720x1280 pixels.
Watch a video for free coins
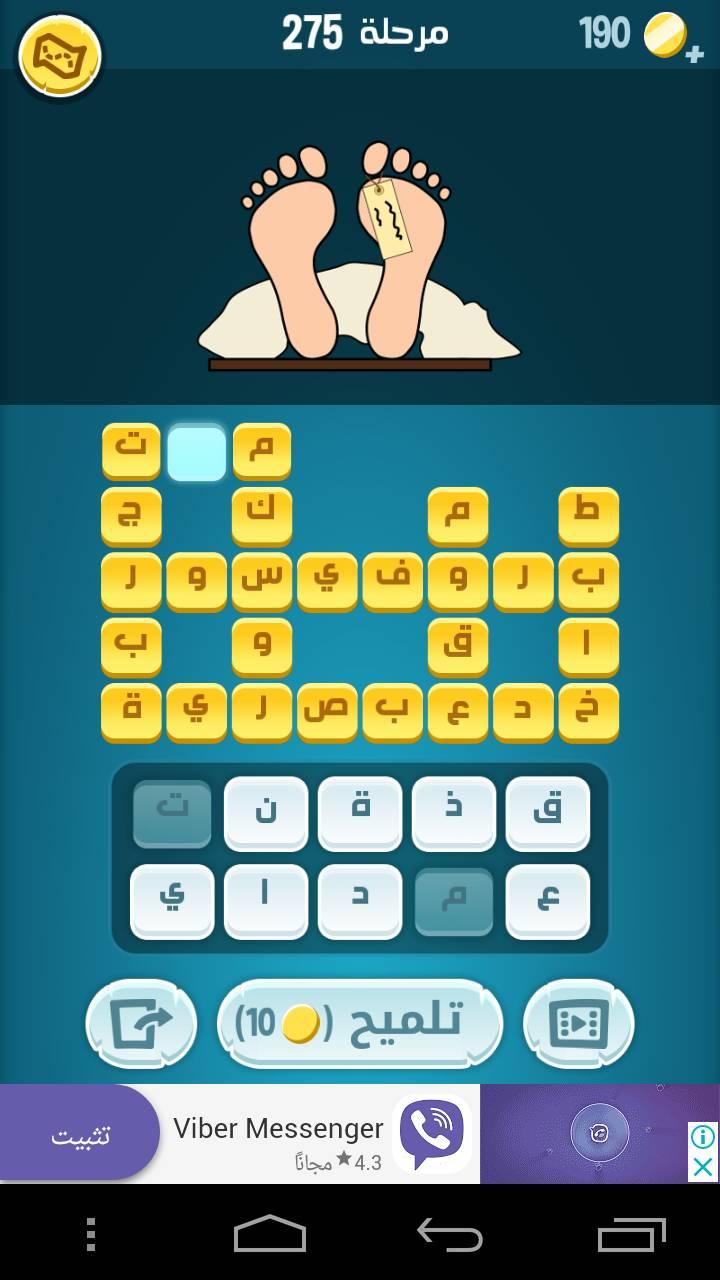579,1024
